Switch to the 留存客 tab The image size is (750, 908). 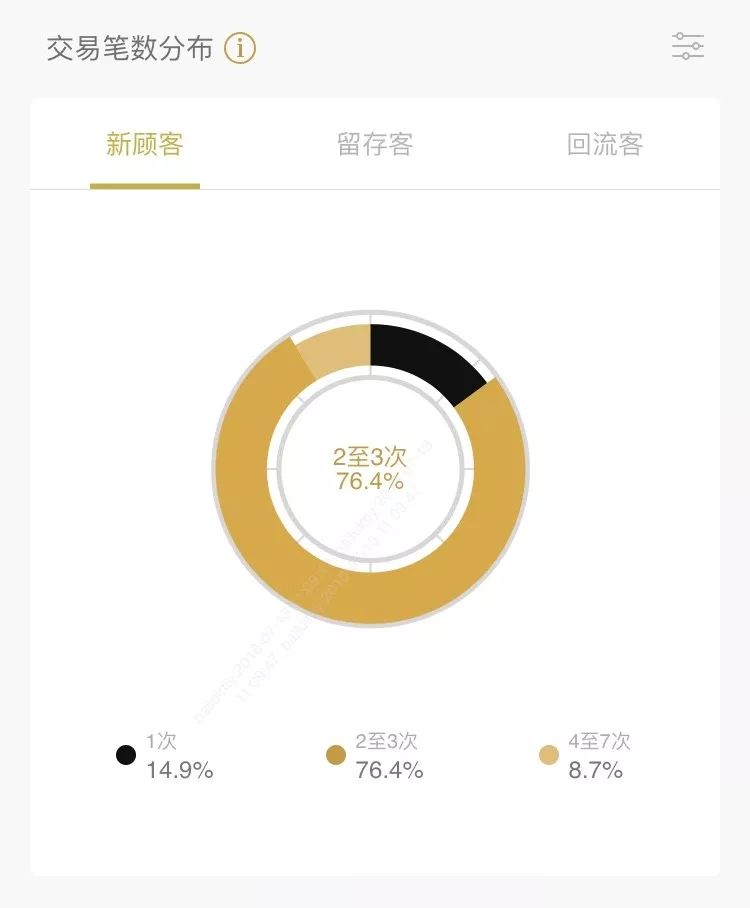coord(375,144)
